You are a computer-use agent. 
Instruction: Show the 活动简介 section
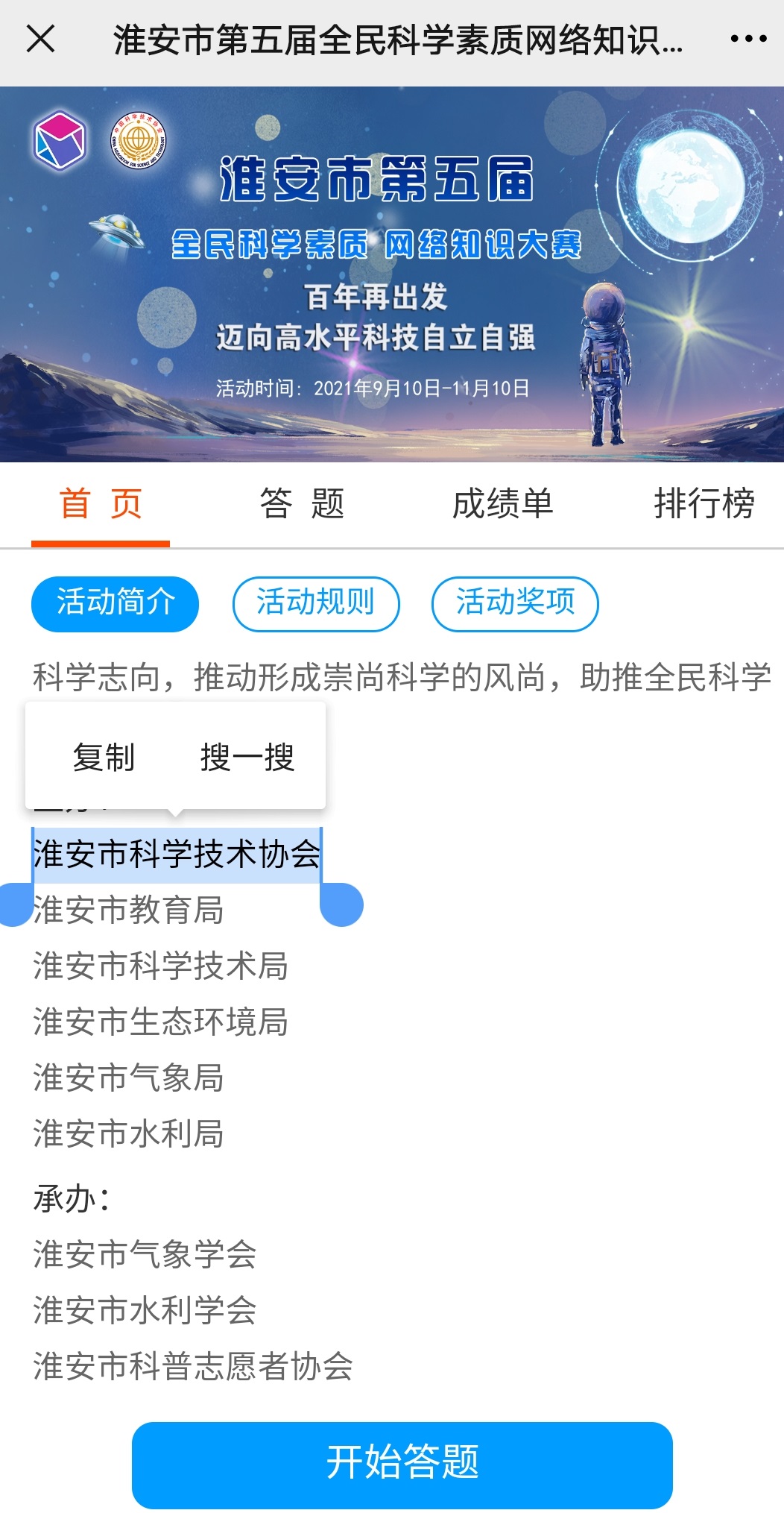[x=115, y=603]
